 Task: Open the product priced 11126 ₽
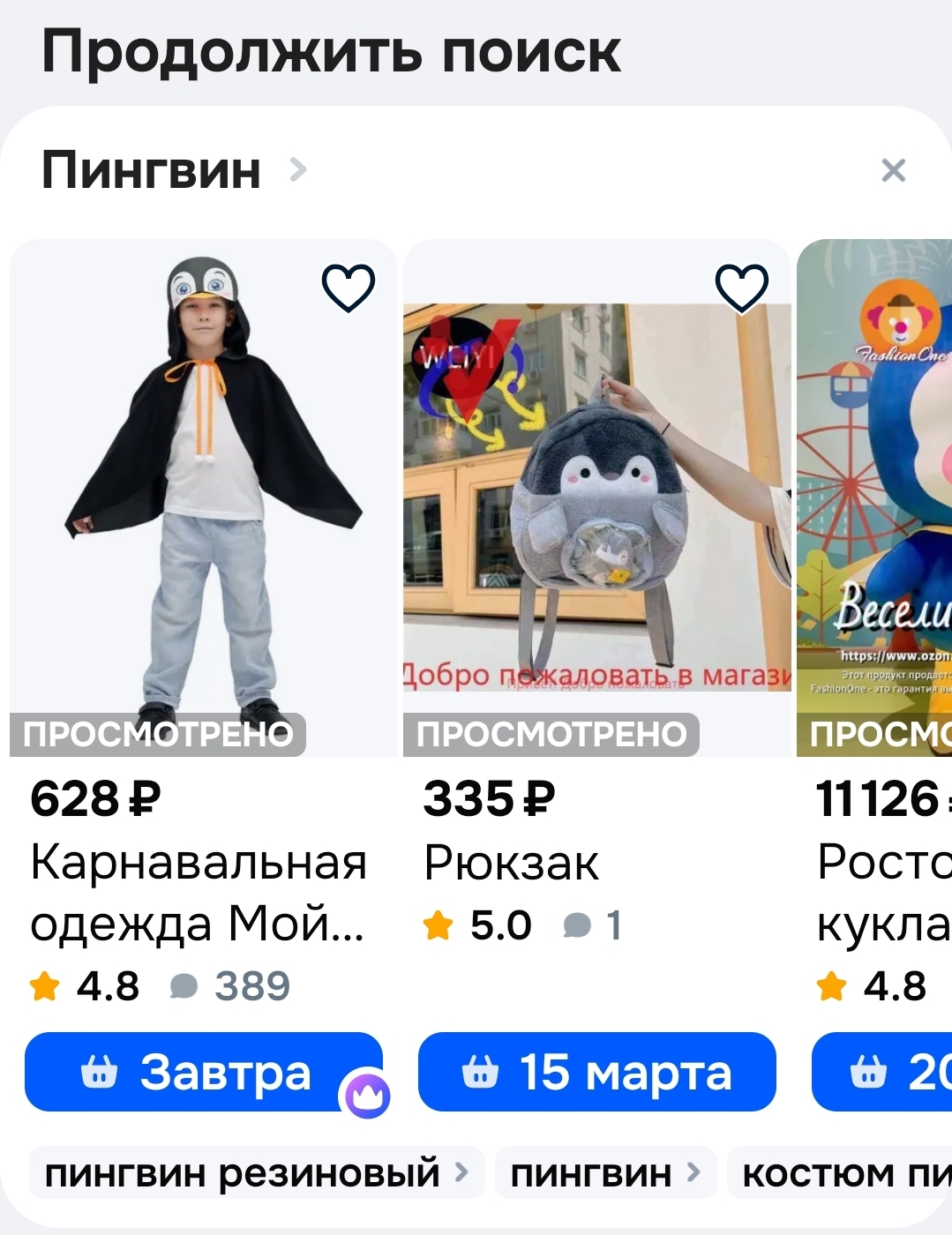[x=875, y=494]
